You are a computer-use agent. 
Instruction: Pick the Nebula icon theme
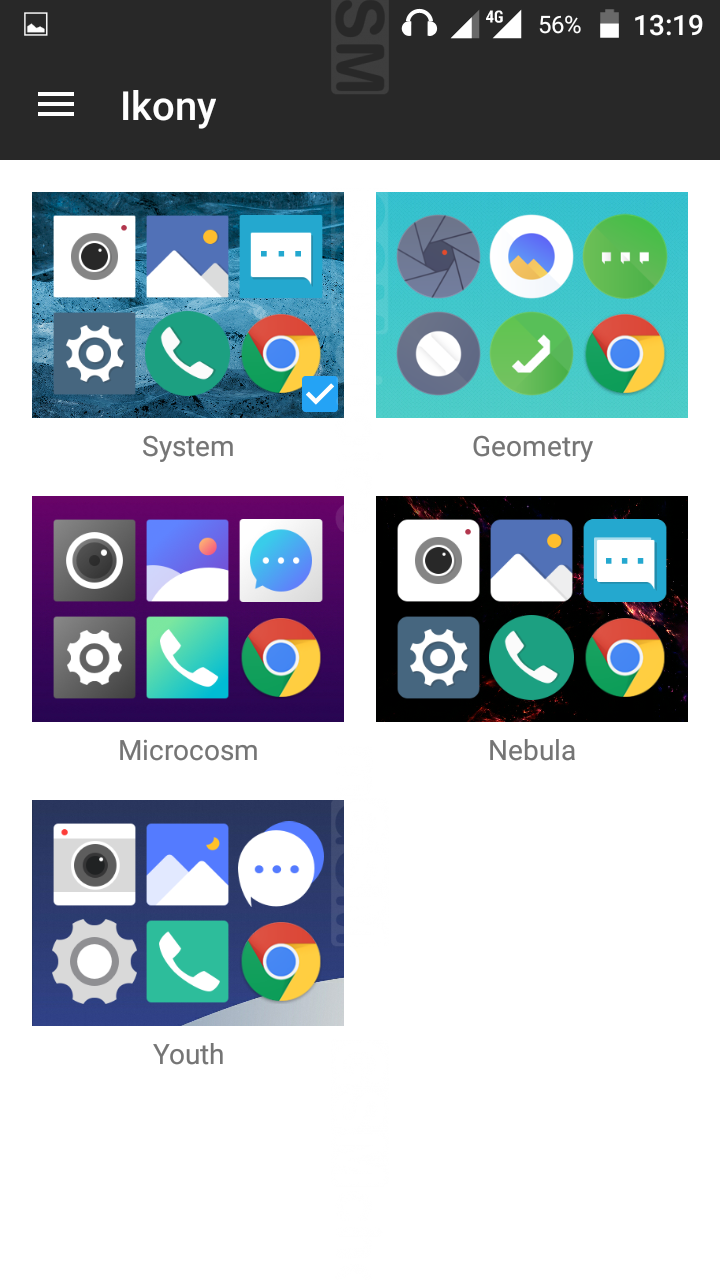(532, 609)
